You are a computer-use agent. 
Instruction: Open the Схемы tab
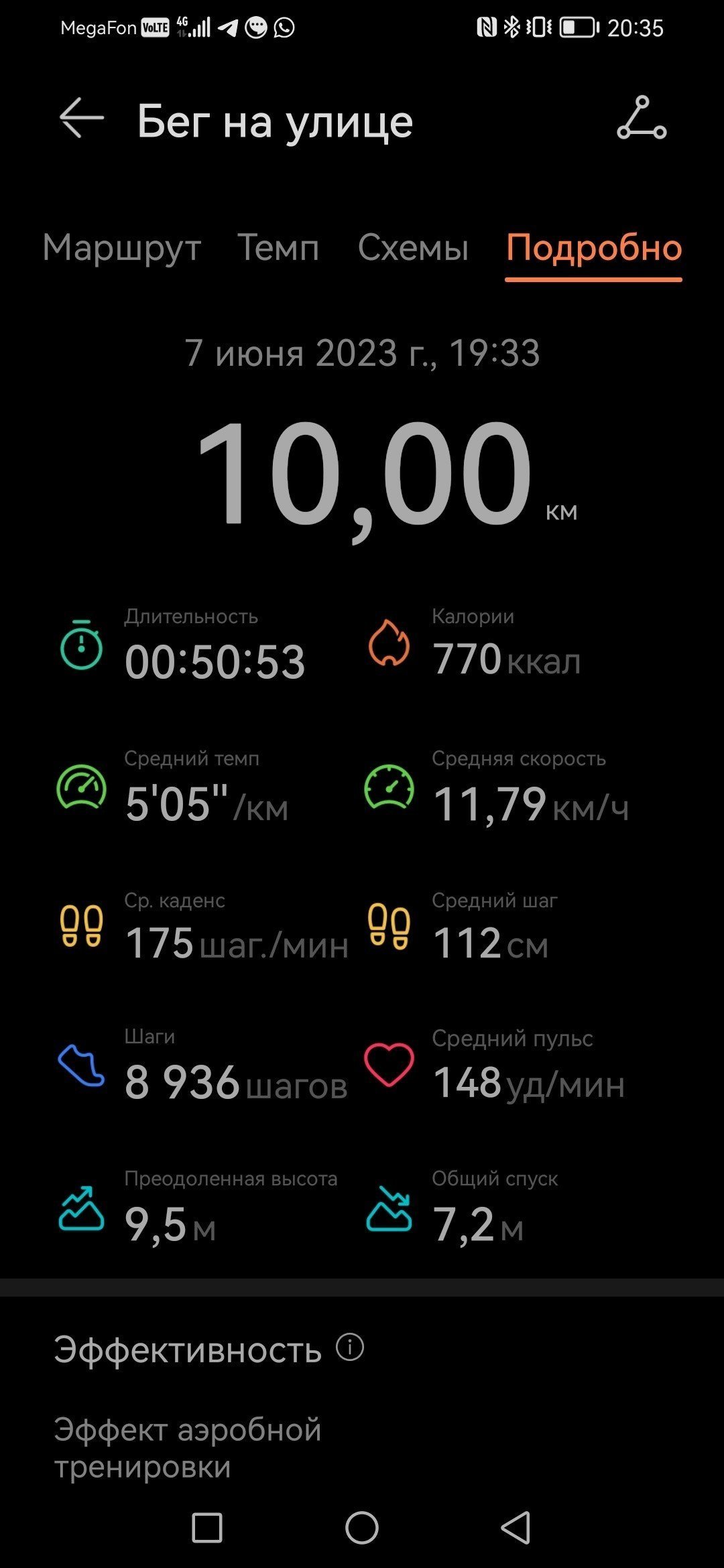pos(413,248)
